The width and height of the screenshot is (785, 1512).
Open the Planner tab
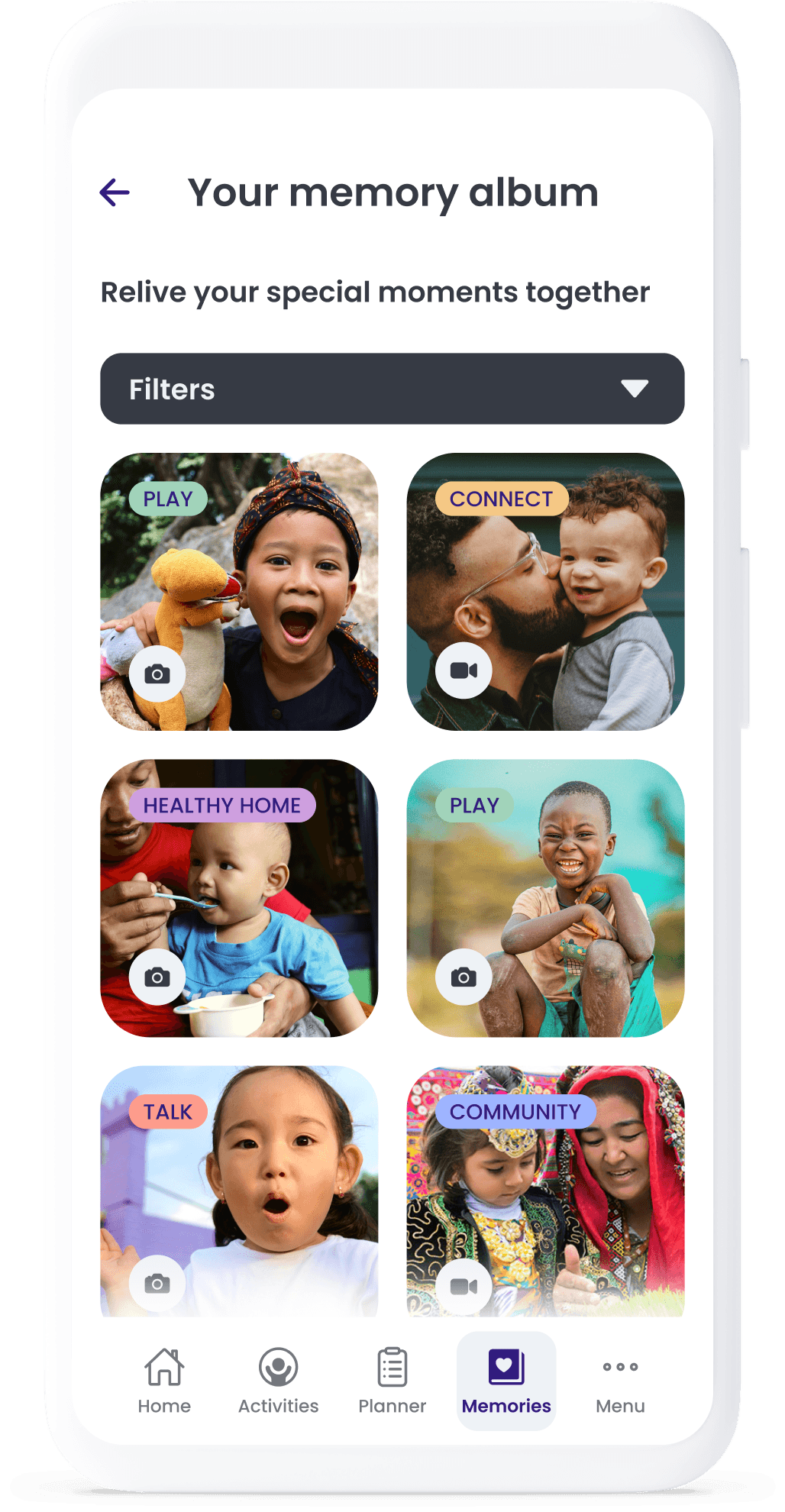392,1381
